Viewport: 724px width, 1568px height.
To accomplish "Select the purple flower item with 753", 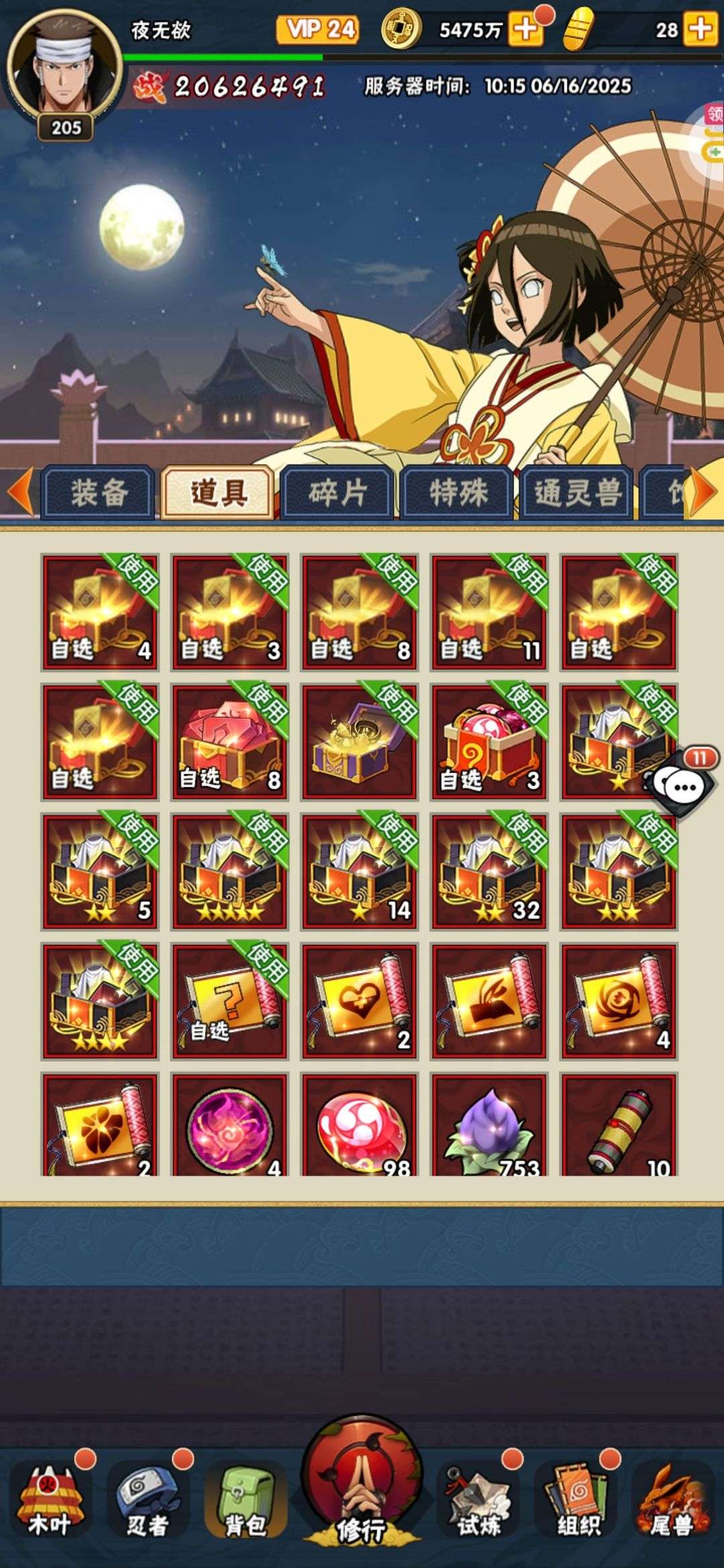I will pyautogui.click(x=489, y=1126).
